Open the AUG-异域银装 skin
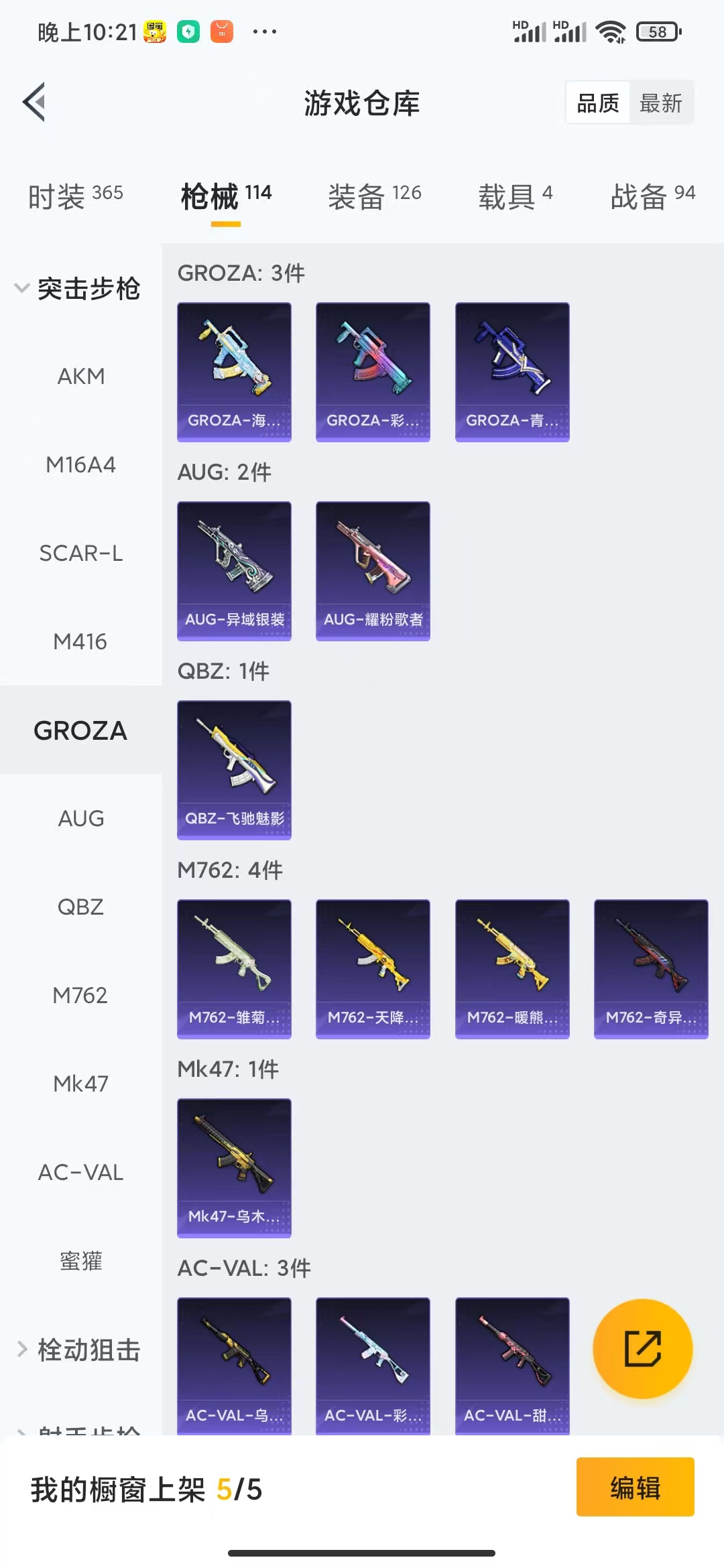The width and height of the screenshot is (724, 1568). pos(234,571)
